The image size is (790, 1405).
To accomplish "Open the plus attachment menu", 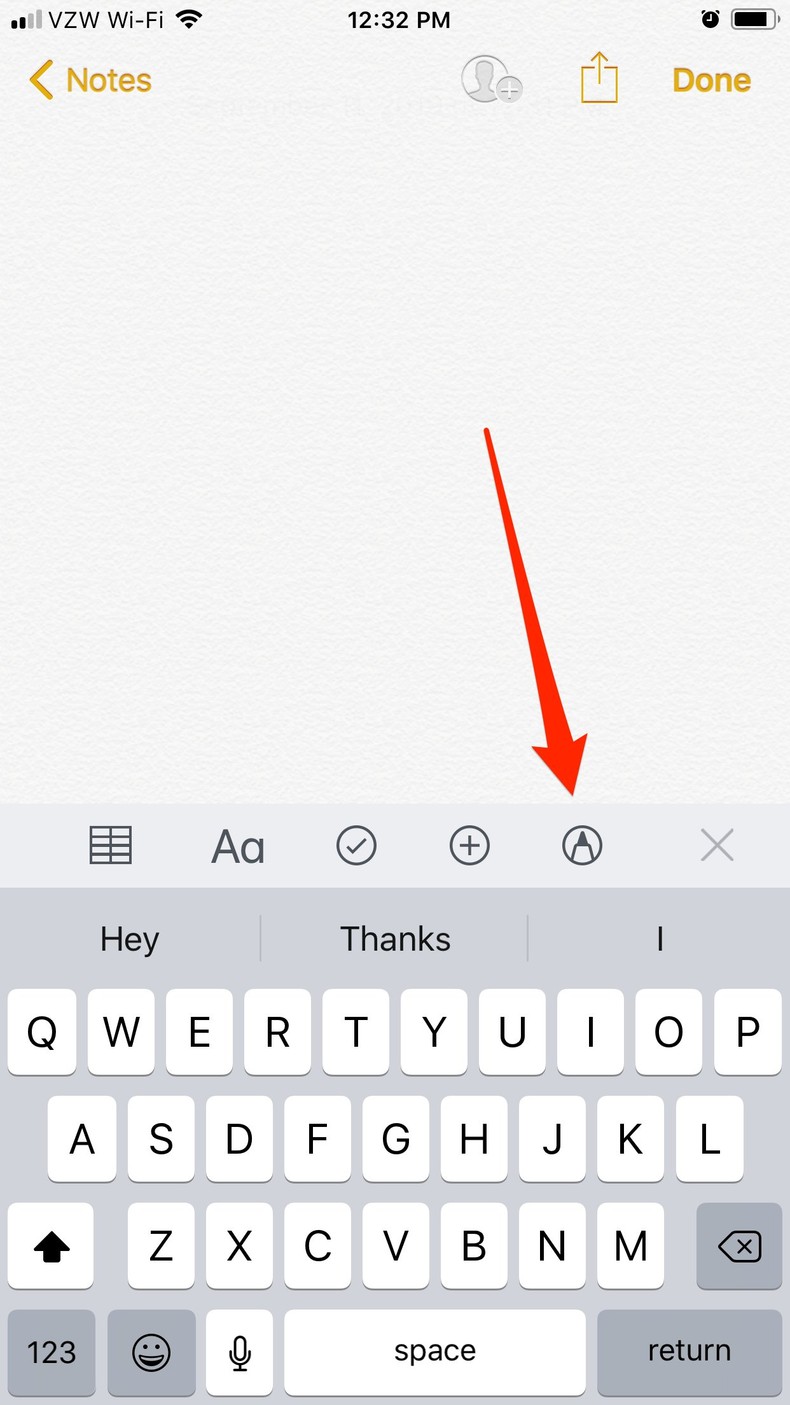I will [469, 846].
